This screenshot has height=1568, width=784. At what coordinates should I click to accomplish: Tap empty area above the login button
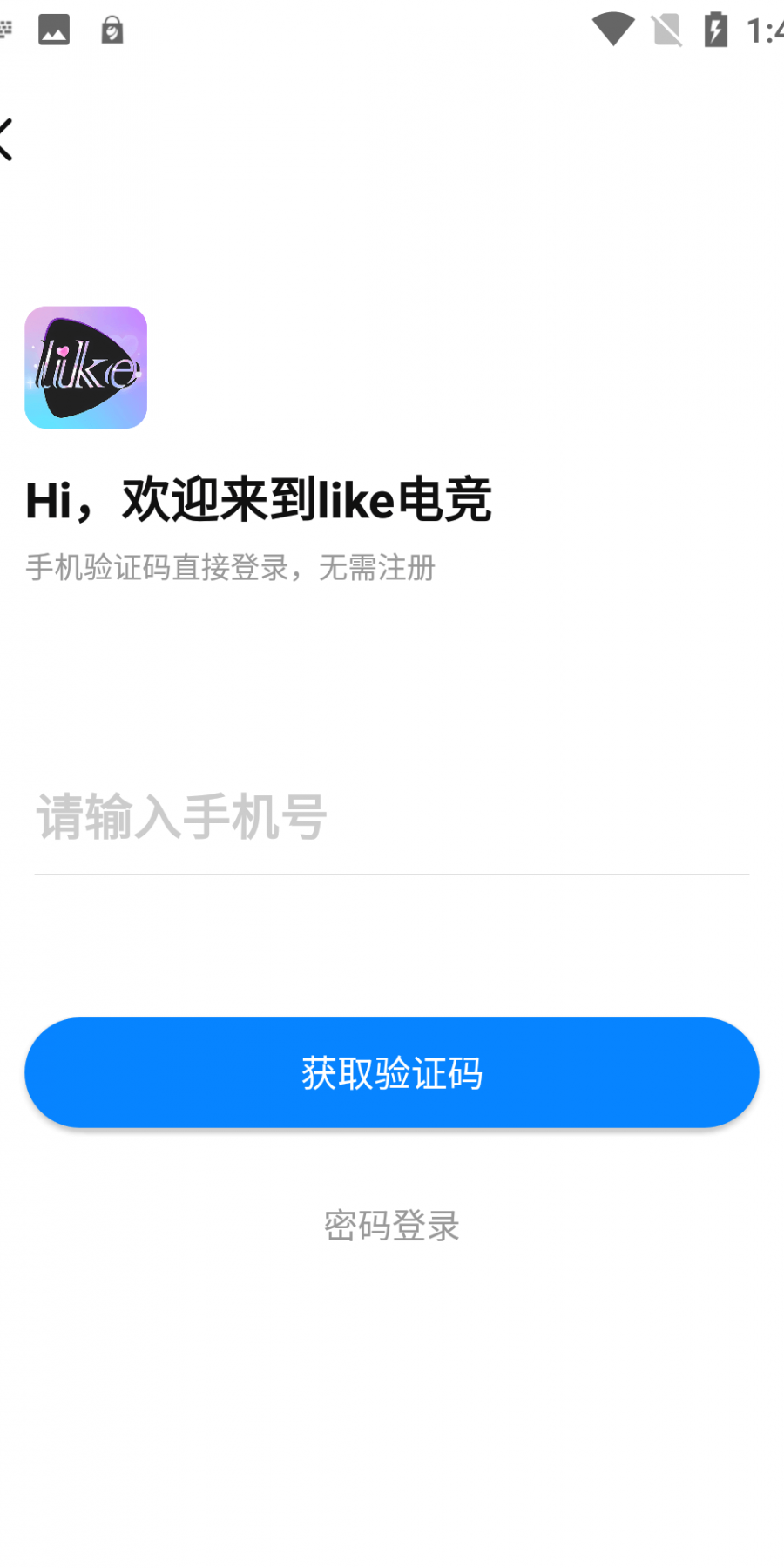click(x=391, y=950)
